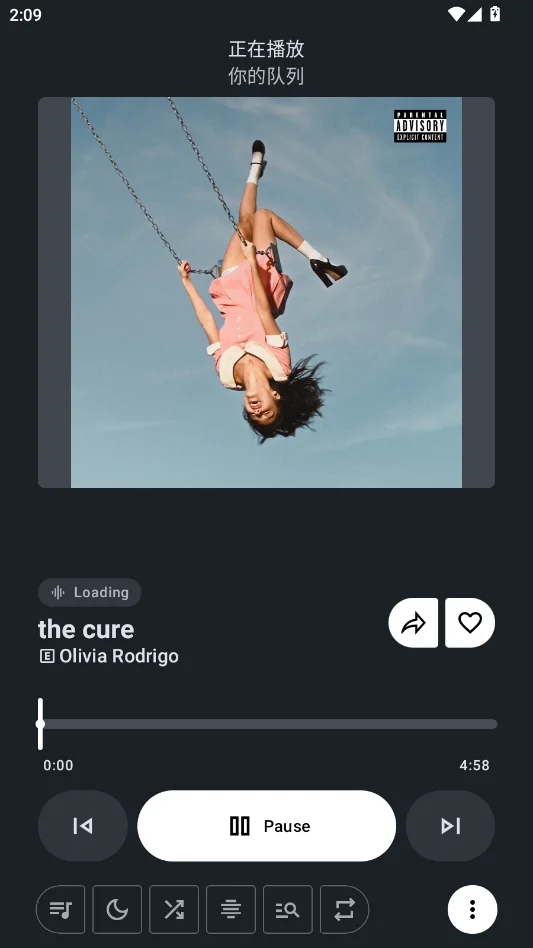The width and height of the screenshot is (533, 948).
Task: Pause the current song
Action: coord(266,826)
